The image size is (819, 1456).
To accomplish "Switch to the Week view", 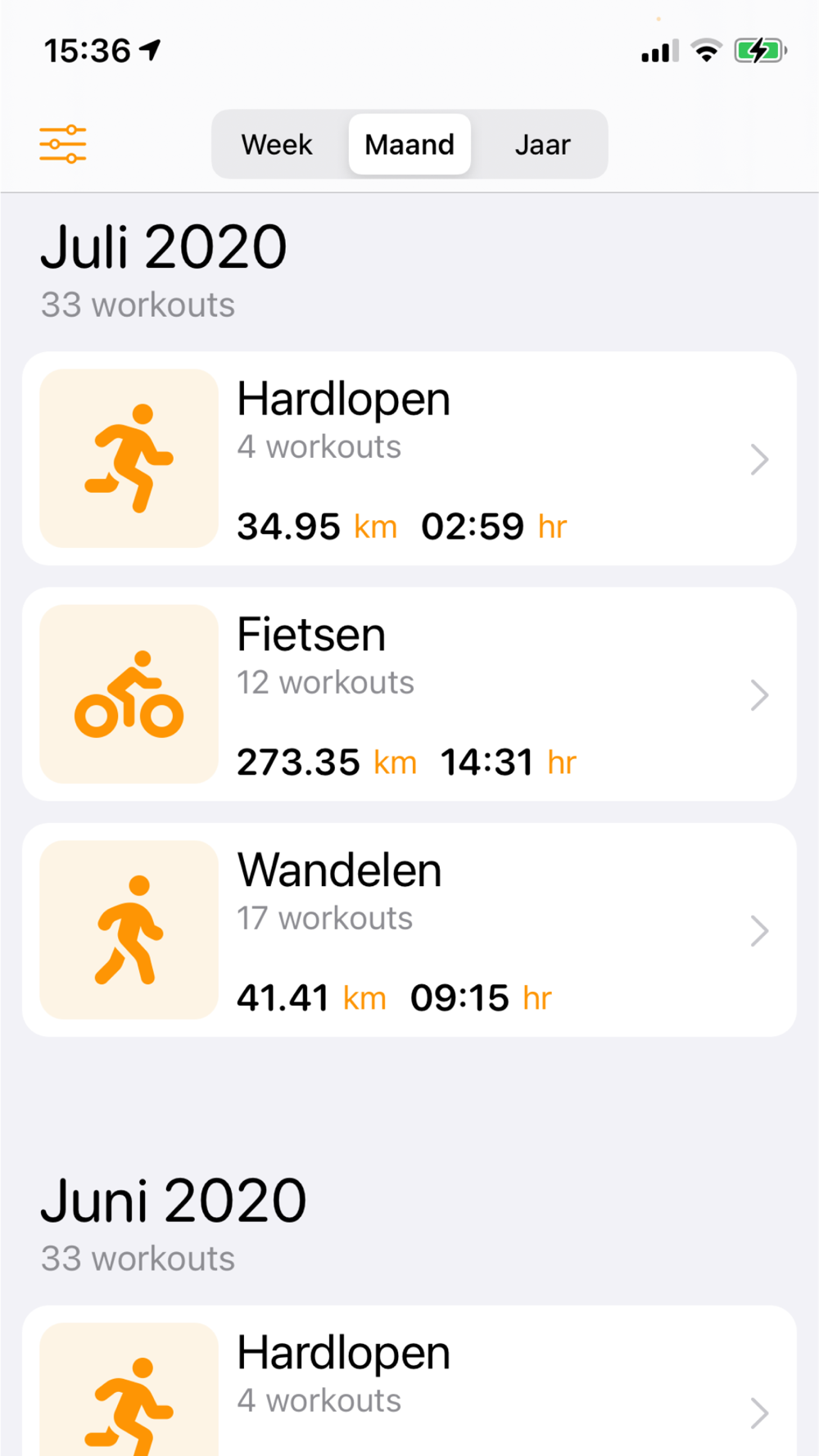I will point(277,144).
